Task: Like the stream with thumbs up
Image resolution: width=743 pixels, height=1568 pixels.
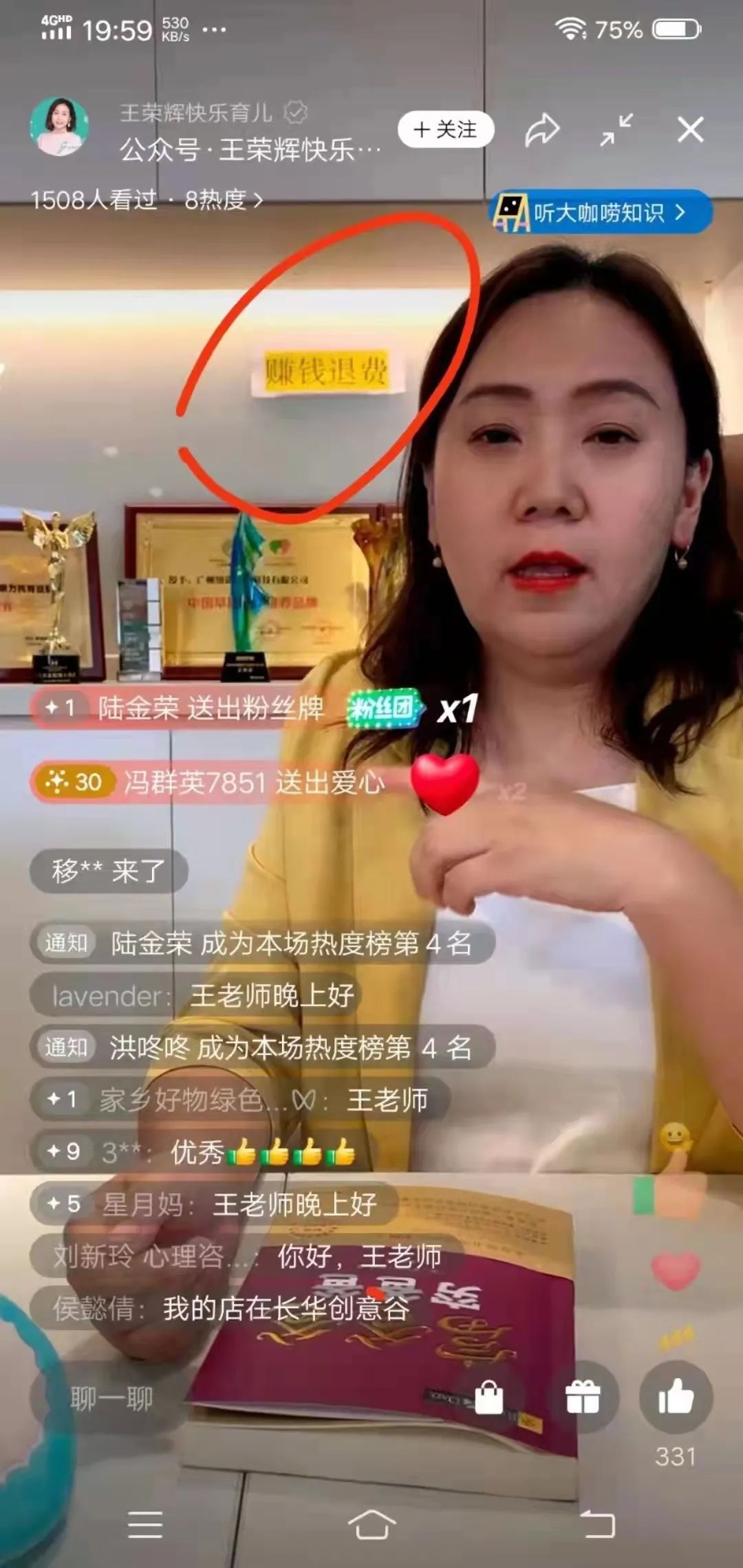Action: pos(676,1397)
